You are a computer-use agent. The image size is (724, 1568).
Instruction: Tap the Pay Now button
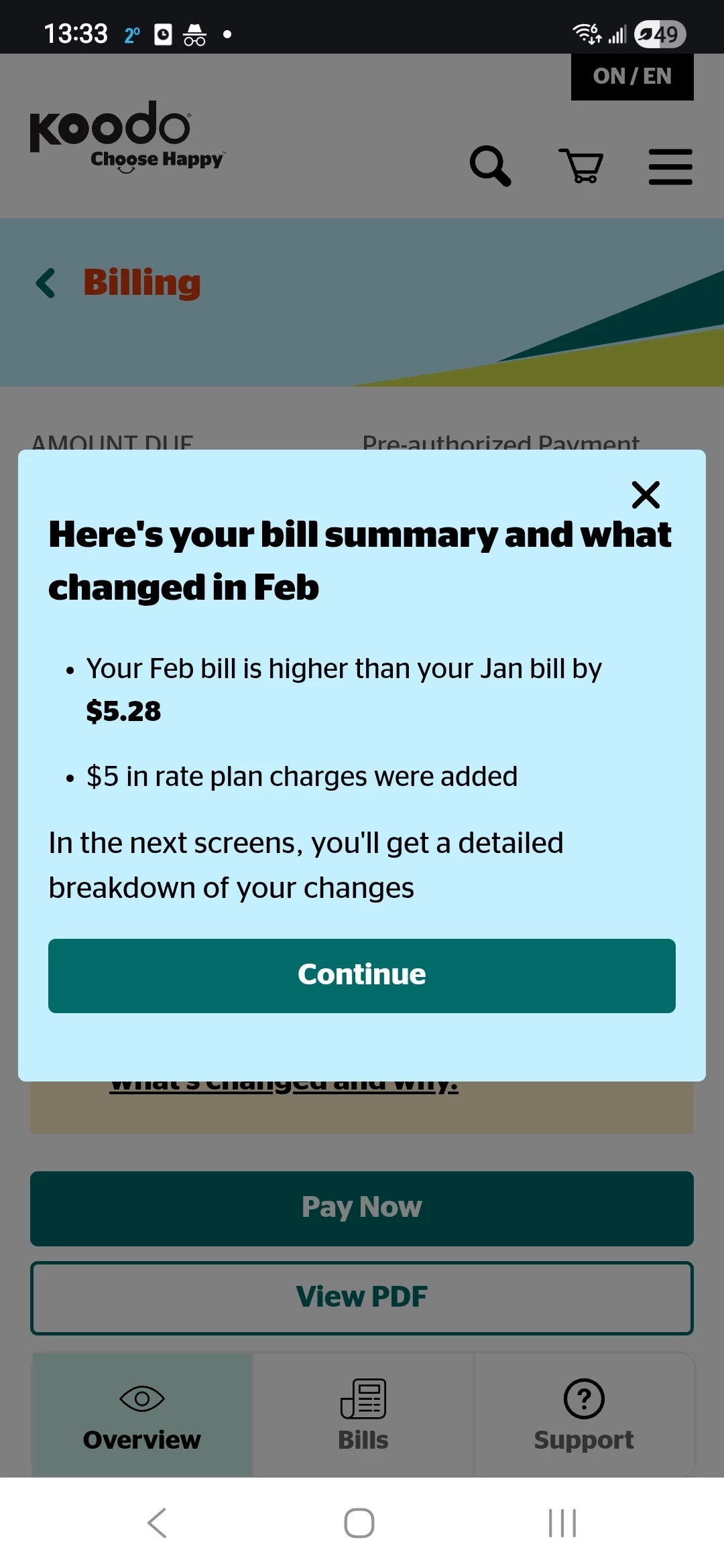[362, 1208]
